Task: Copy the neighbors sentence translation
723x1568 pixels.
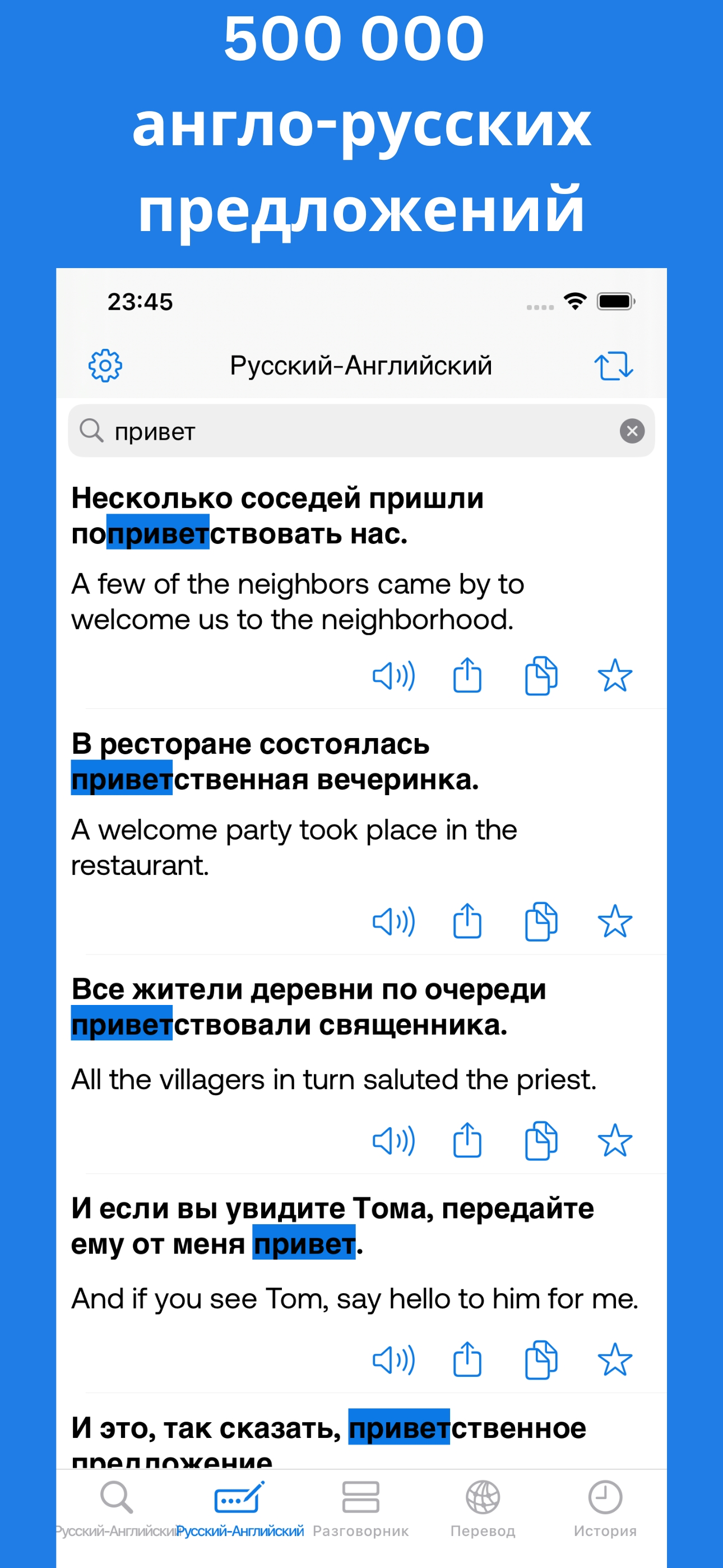Action: (540, 675)
